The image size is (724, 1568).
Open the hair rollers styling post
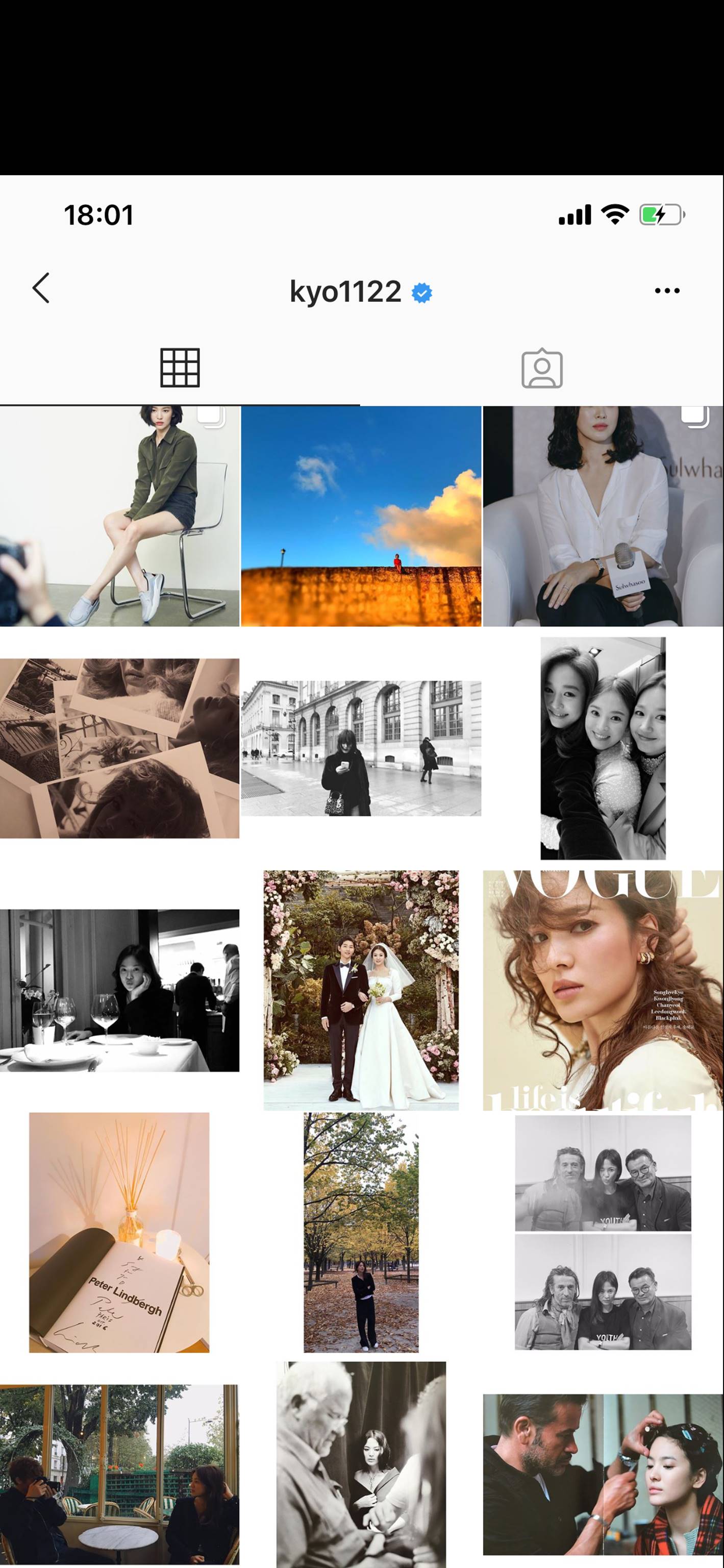[x=603, y=1473]
